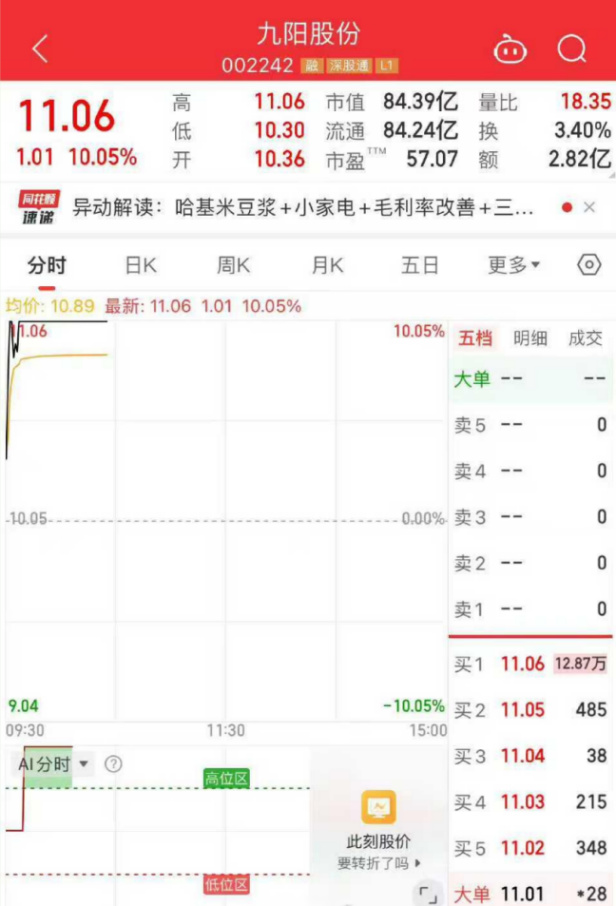Select the 分时 chart tab
This screenshot has width=616, height=906.
[x=47, y=265]
